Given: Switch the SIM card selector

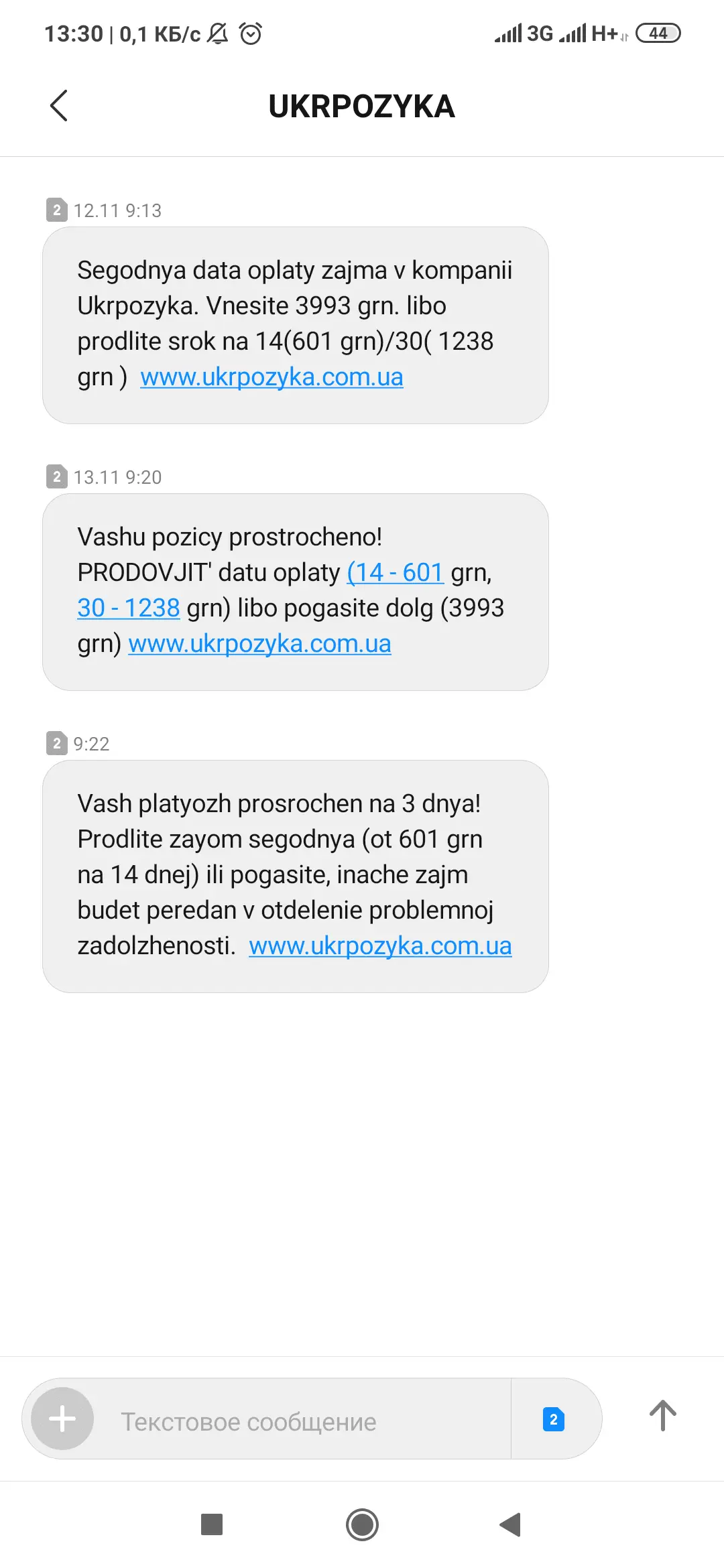Looking at the screenshot, I should [x=554, y=1419].
